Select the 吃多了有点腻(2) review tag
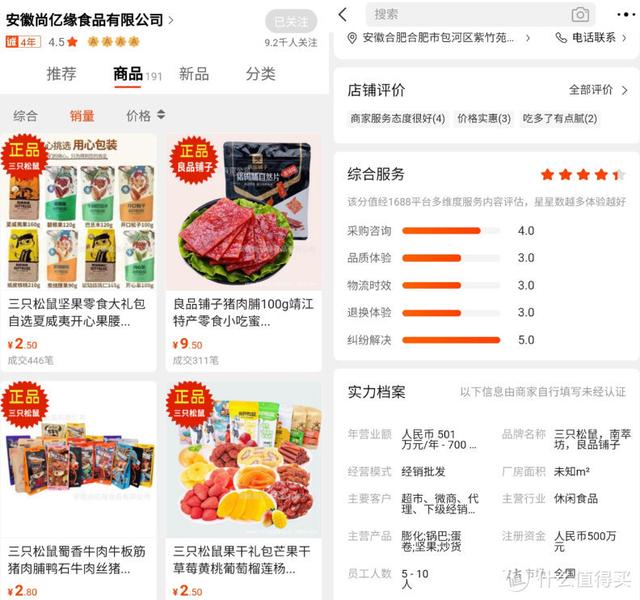The image size is (640, 600). (x=561, y=118)
